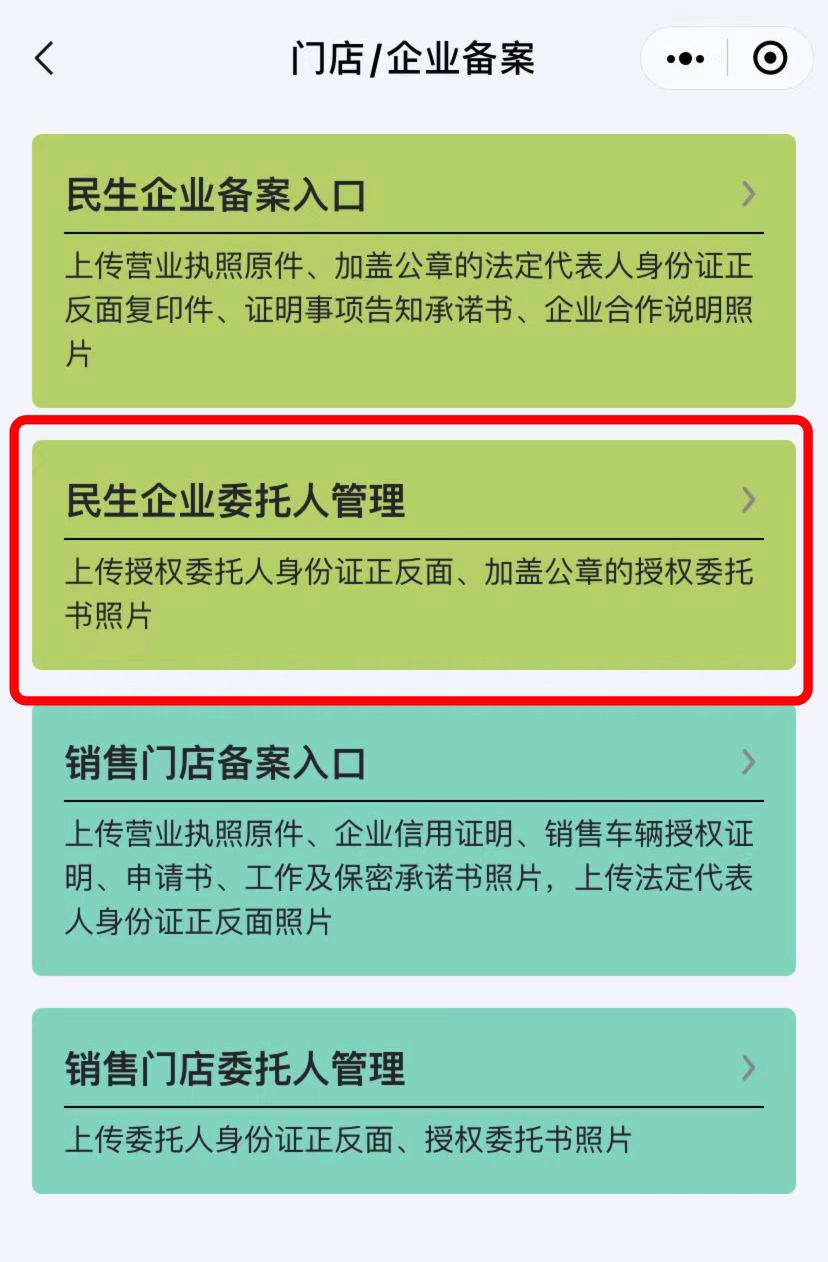Open the mini program more options menu

[685, 59]
